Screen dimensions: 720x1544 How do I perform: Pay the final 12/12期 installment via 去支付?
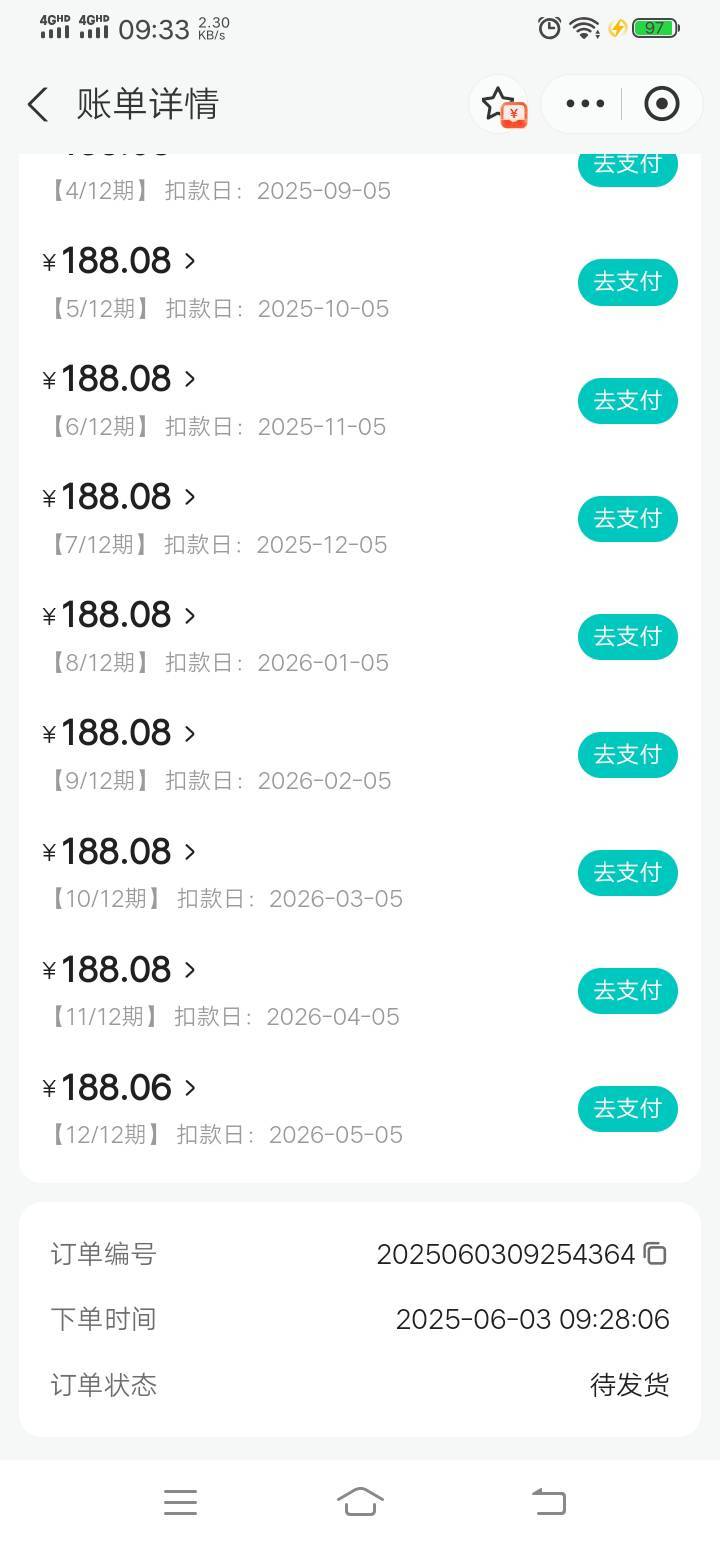[628, 1108]
